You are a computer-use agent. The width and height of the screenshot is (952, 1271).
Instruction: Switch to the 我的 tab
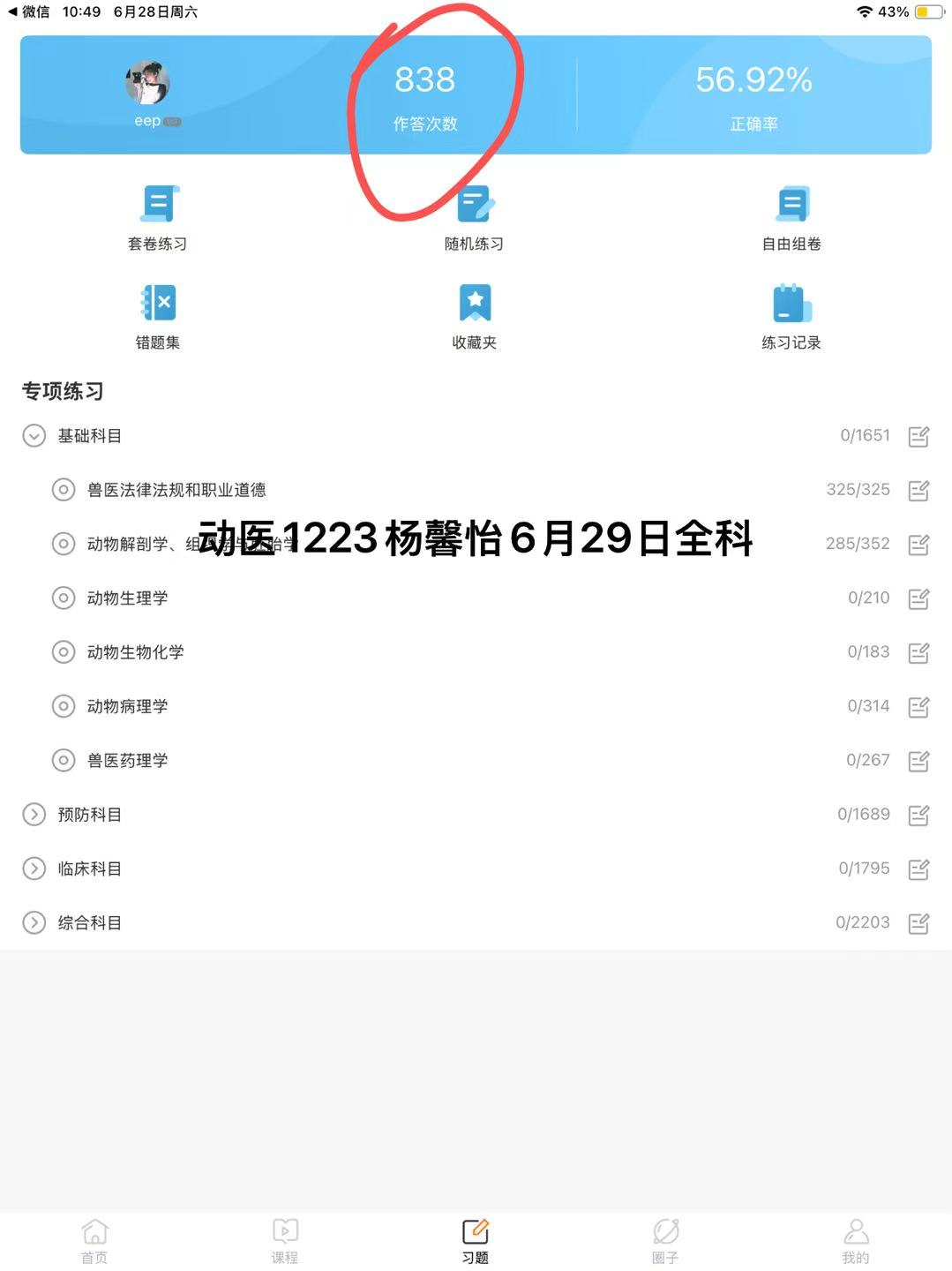[856, 1241]
